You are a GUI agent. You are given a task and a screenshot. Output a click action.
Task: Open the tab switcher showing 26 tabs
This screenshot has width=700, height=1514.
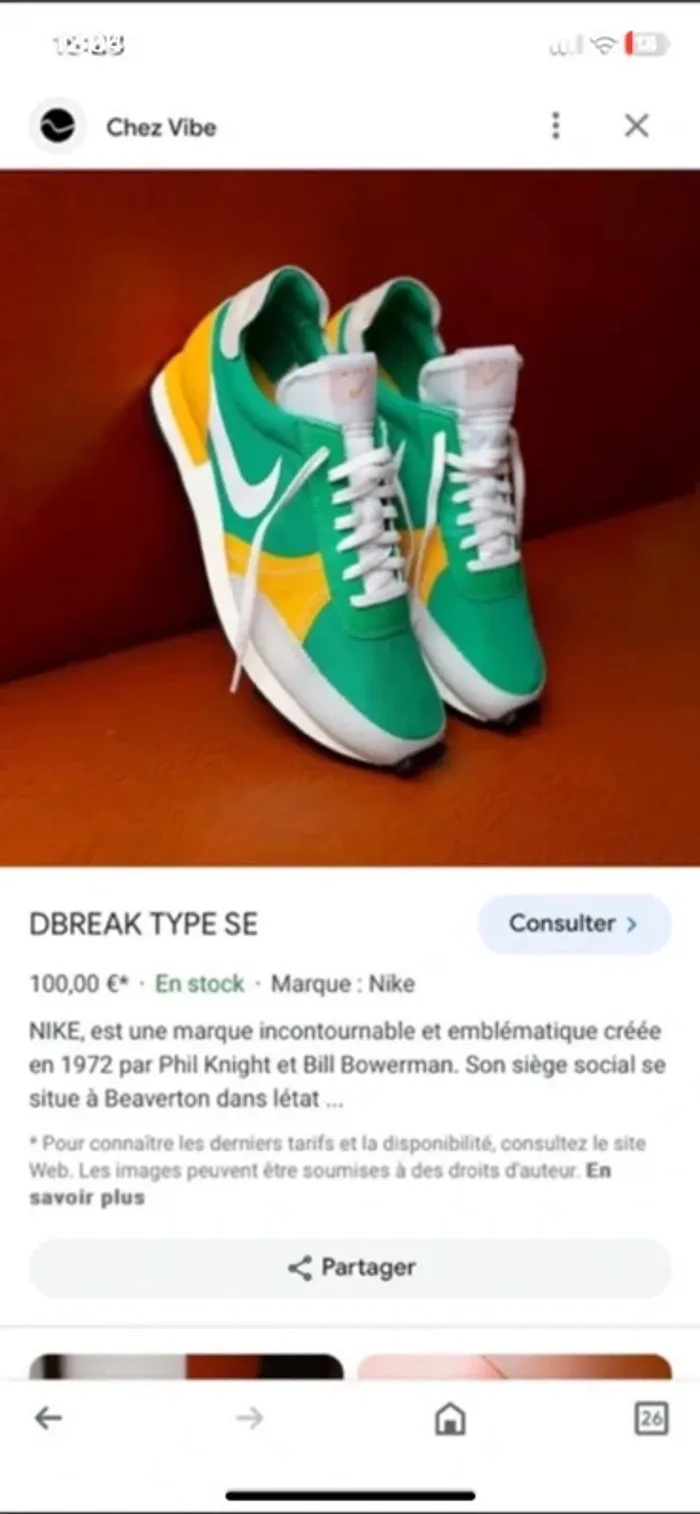[x=651, y=1418]
